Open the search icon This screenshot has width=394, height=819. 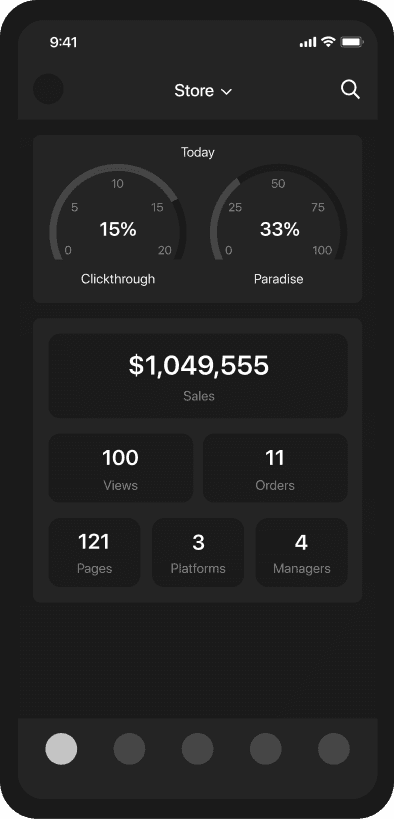351,90
